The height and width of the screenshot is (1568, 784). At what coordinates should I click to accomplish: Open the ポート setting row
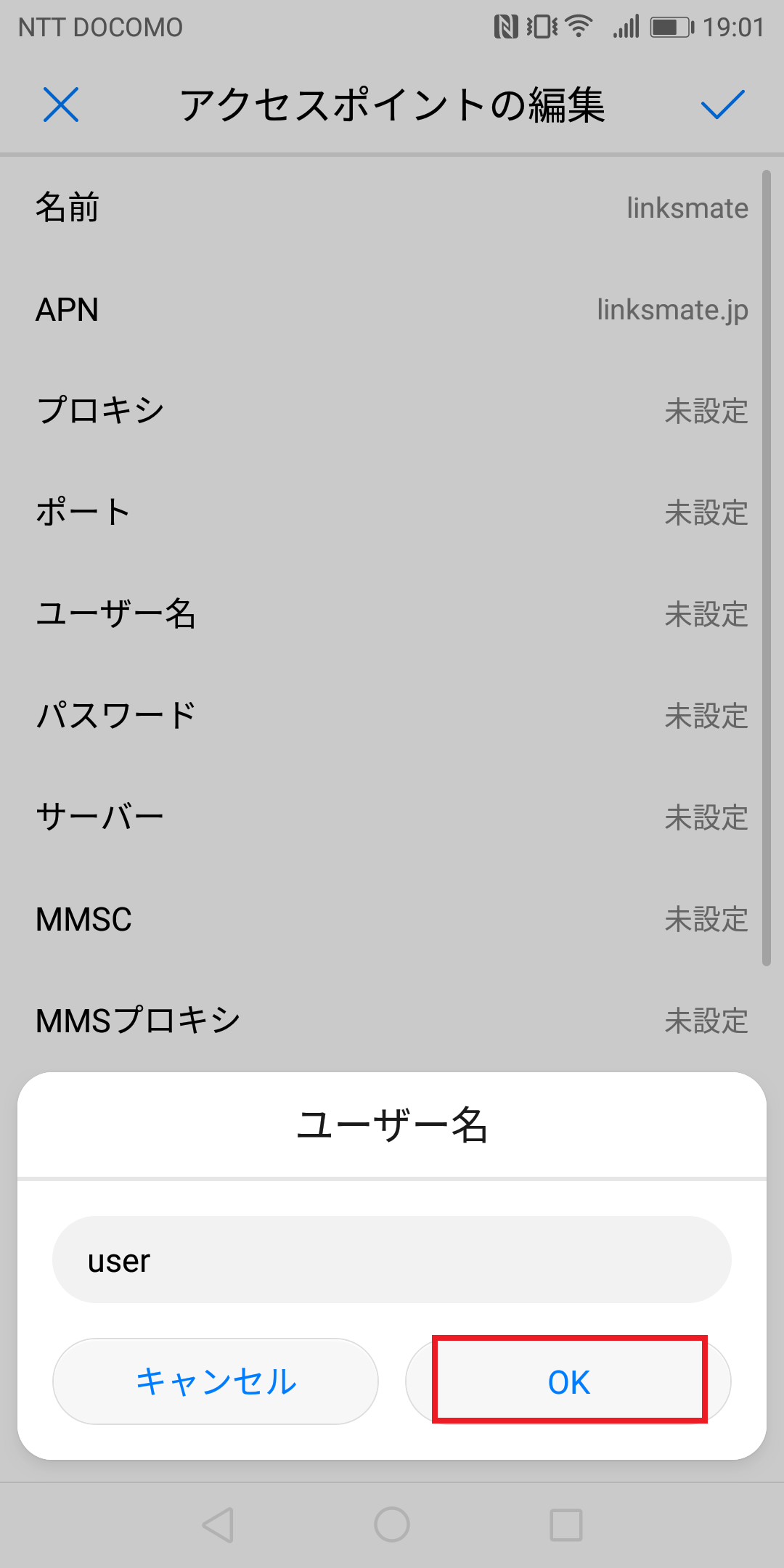[x=392, y=514]
